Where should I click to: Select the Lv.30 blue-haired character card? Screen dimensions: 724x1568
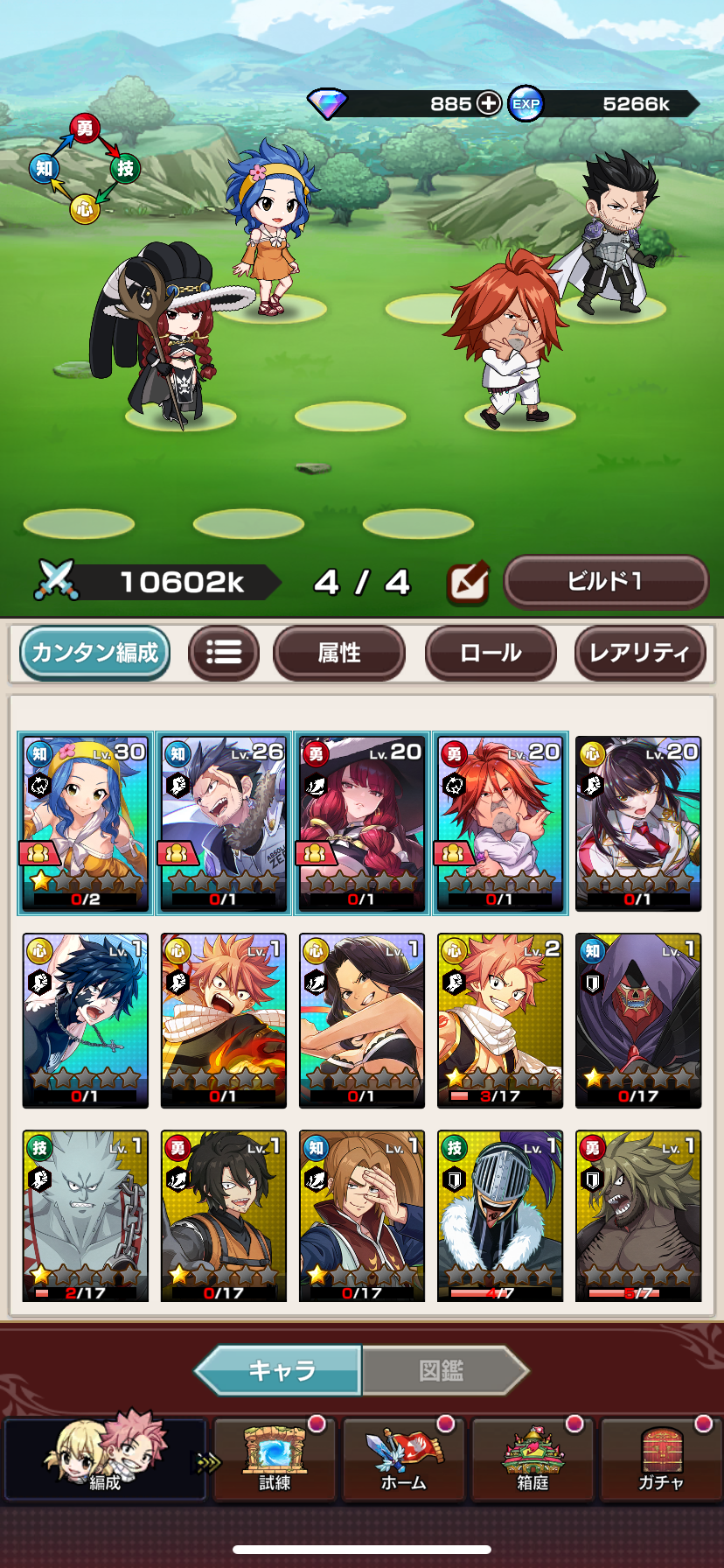click(85, 823)
